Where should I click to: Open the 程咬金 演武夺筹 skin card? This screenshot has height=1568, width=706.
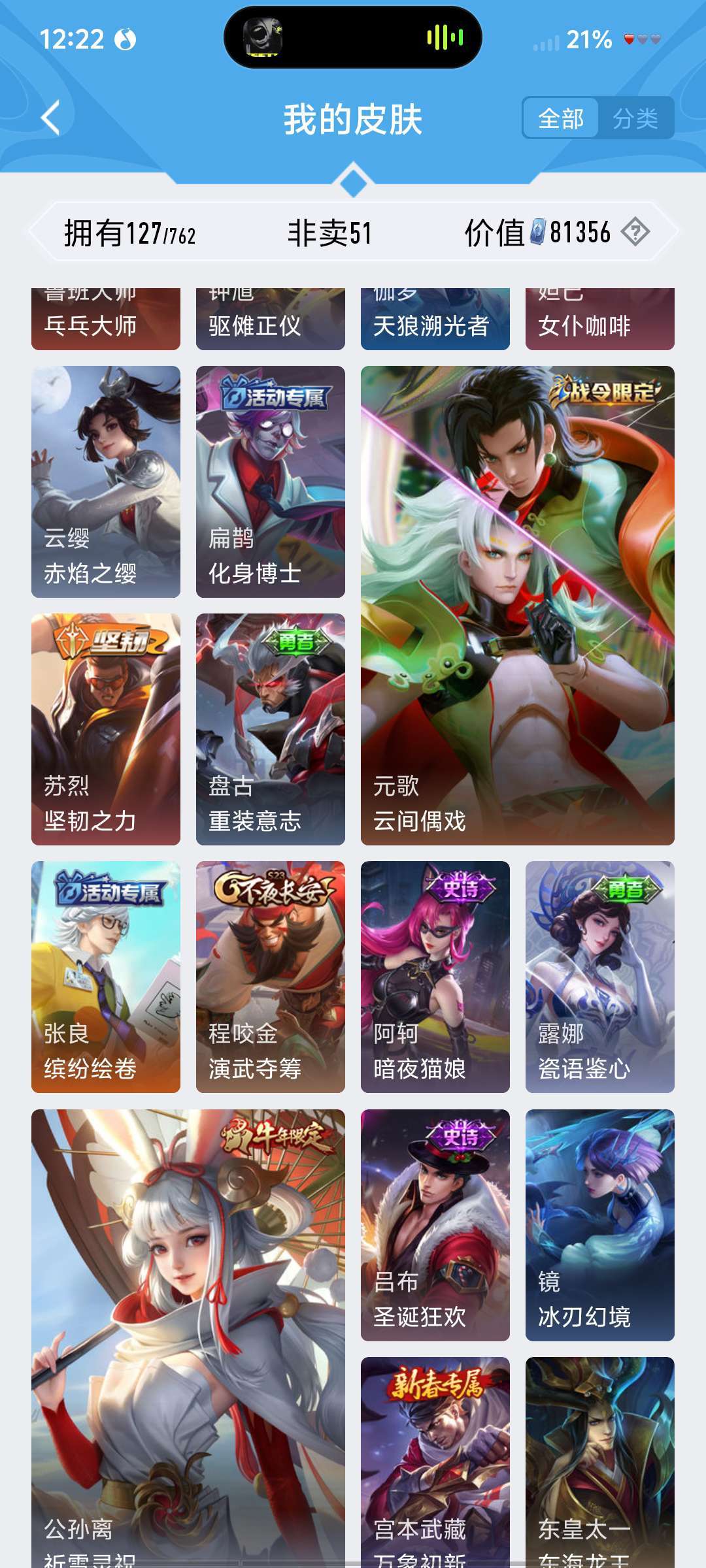click(271, 977)
